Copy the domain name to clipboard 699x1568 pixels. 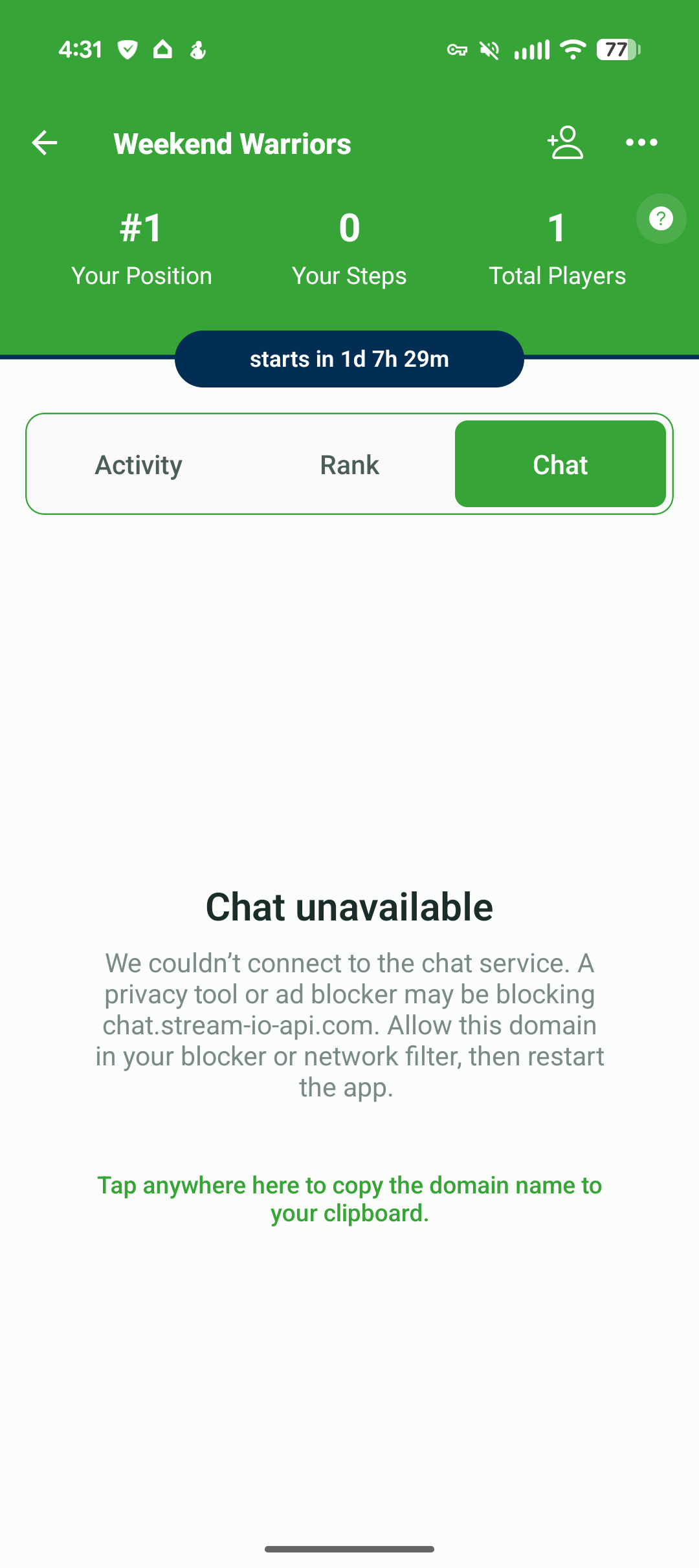[349, 1199]
